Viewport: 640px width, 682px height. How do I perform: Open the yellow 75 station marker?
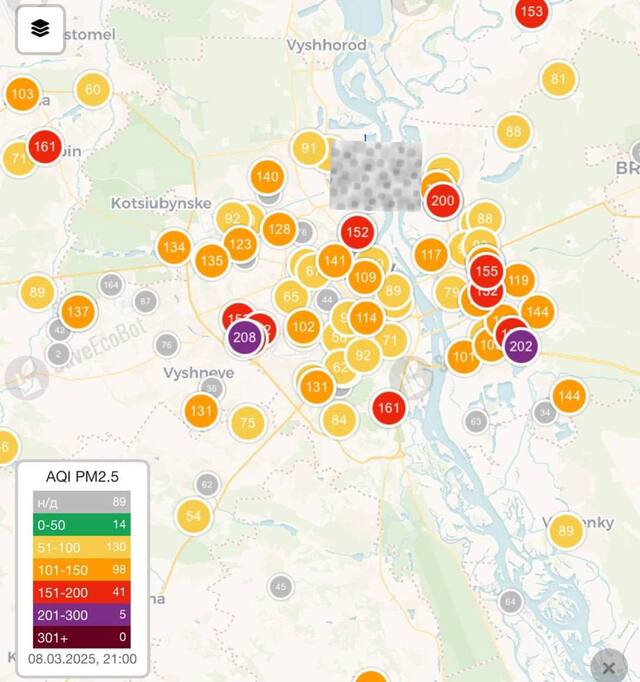[246, 423]
